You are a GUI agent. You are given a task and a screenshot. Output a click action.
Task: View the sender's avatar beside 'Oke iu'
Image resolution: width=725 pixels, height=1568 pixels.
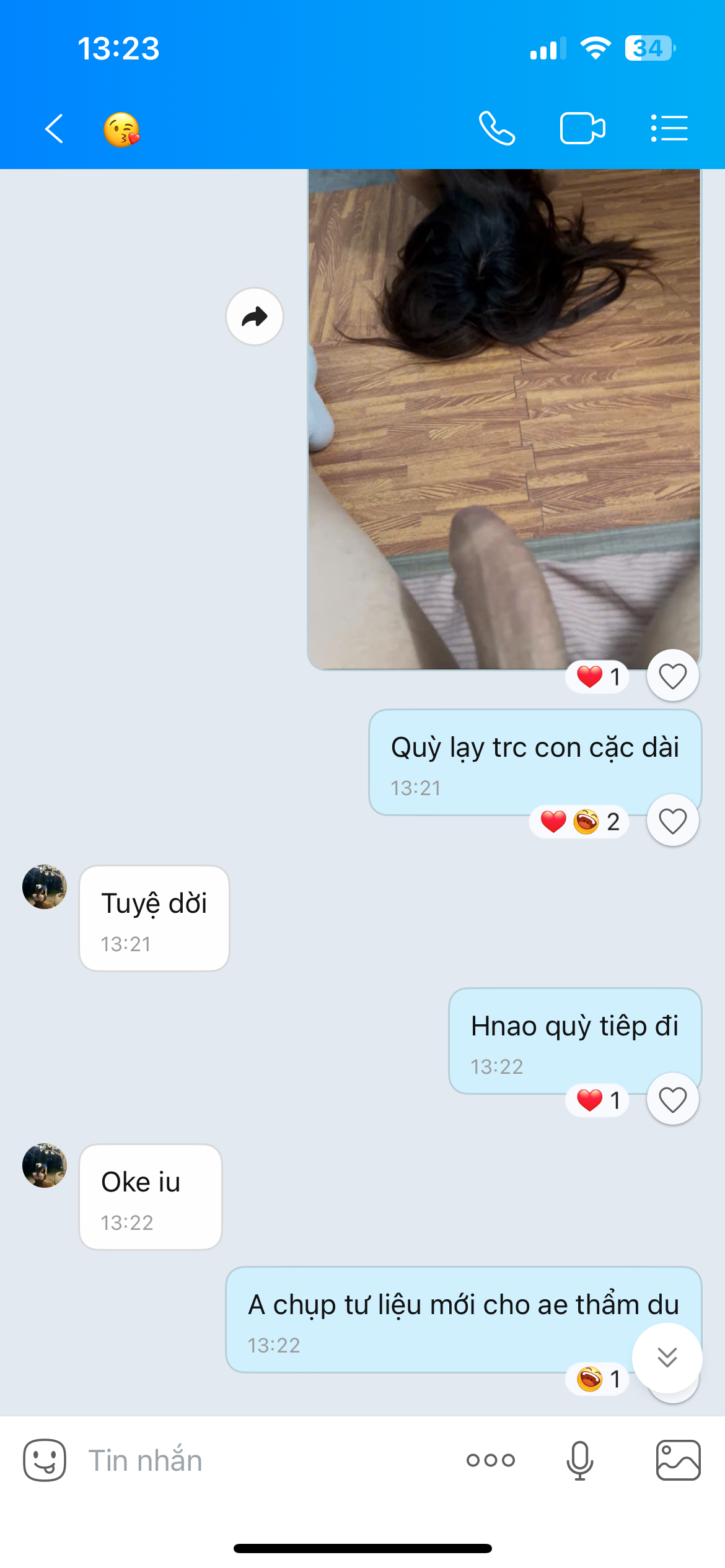pyautogui.click(x=45, y=1165)
